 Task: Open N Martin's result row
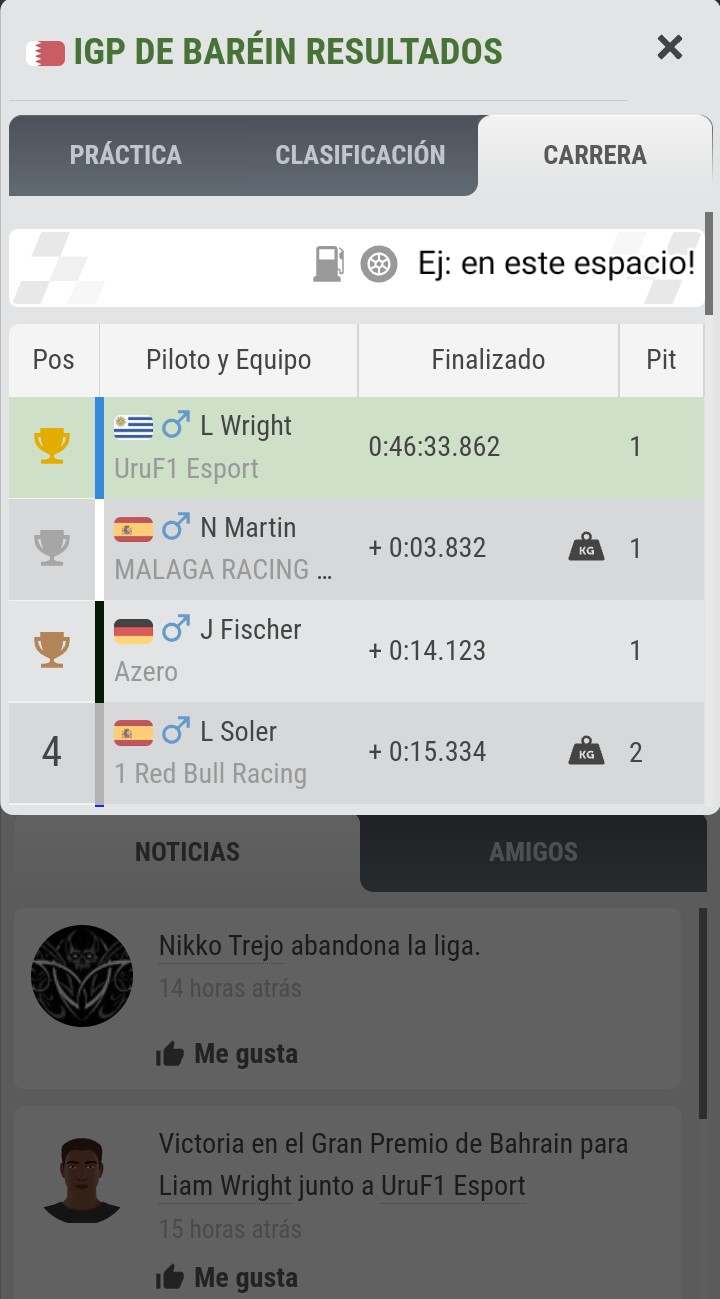point(356,549)
